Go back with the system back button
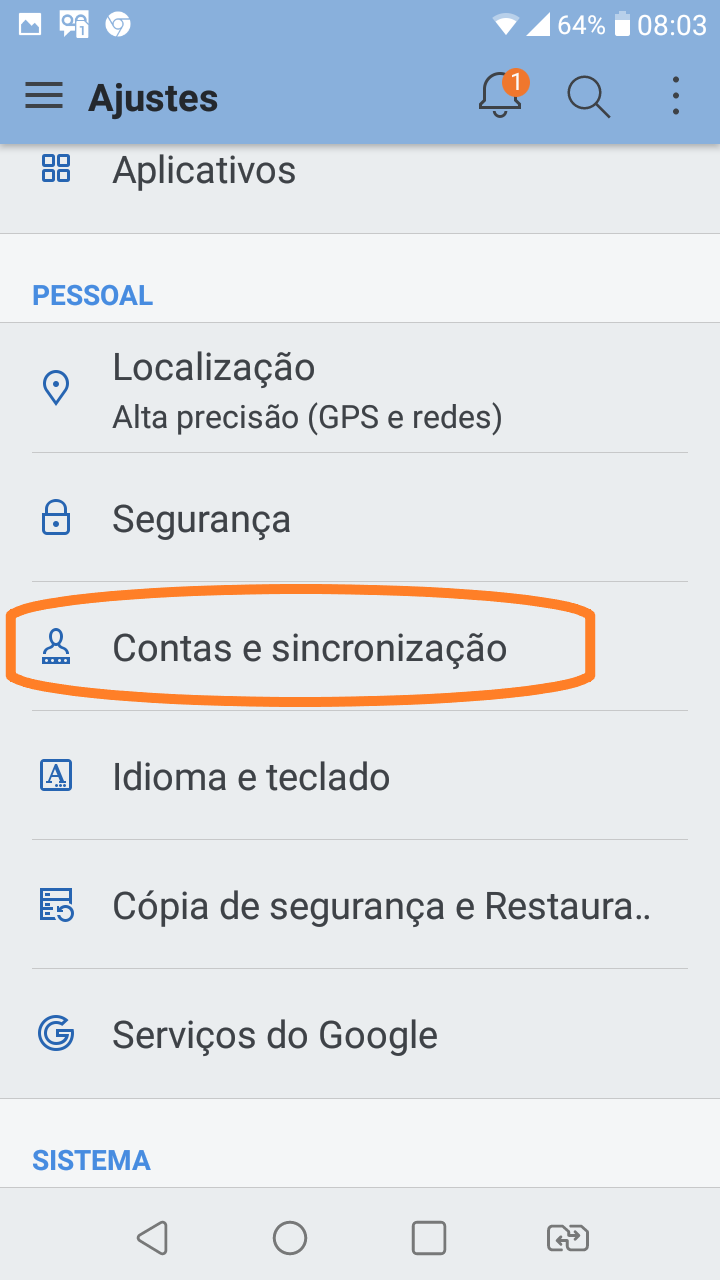The height and width of the screenshot is (1280, 720). [152, 1238]
